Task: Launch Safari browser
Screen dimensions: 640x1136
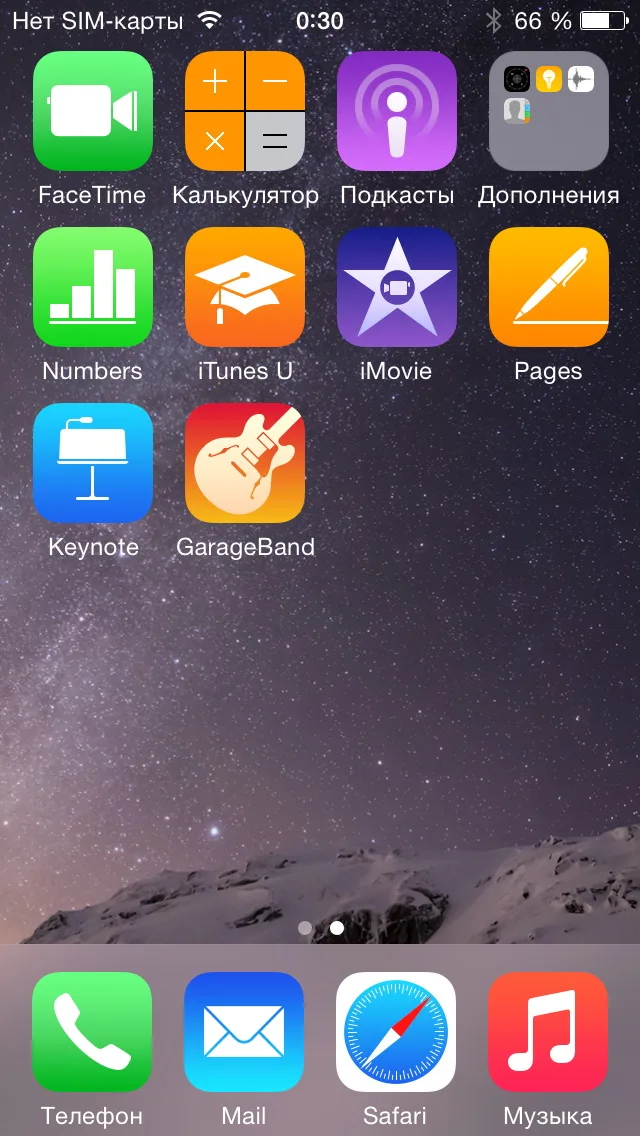Action: [x=396, y=1031]
